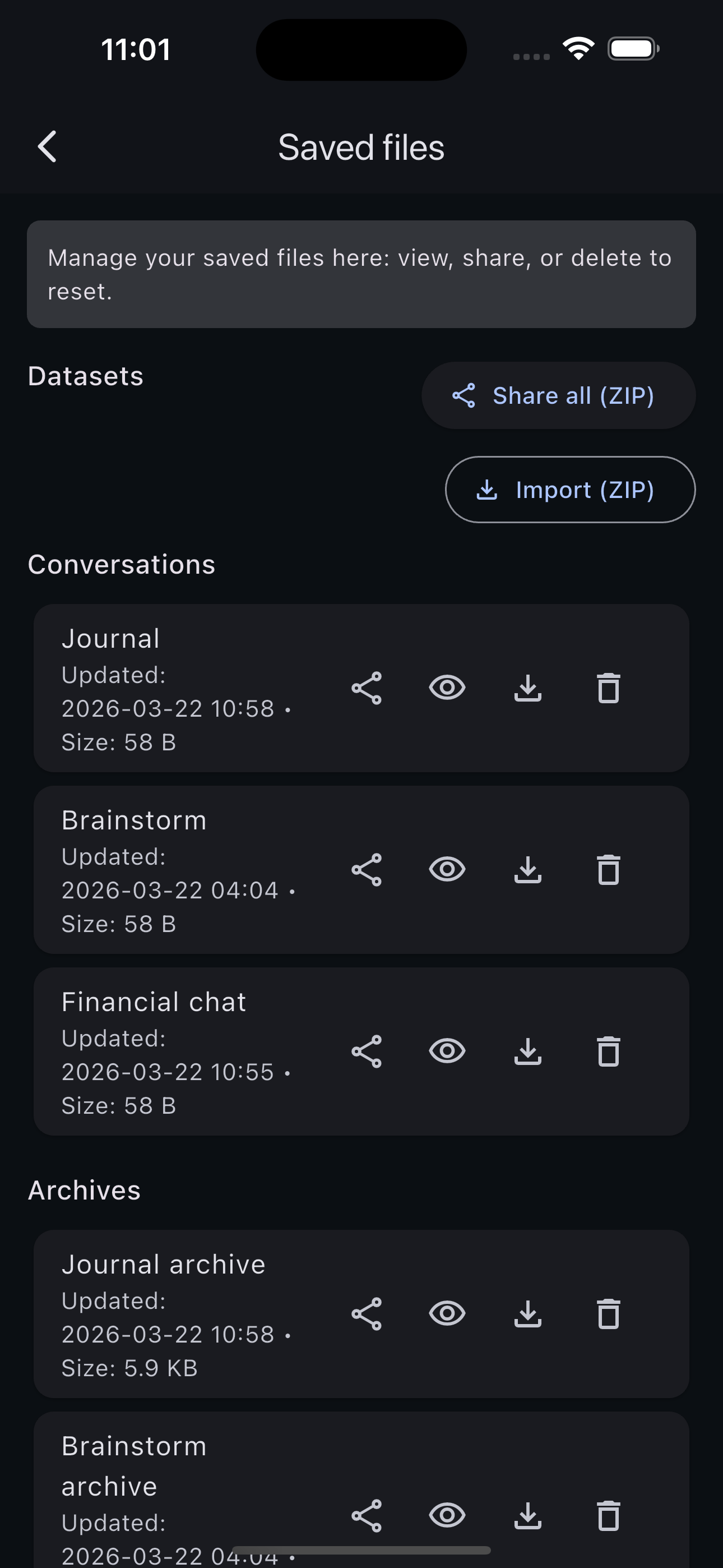Delete the Journal conversation
Viewport: 723px width, 1568px height.
pos(609,689)
